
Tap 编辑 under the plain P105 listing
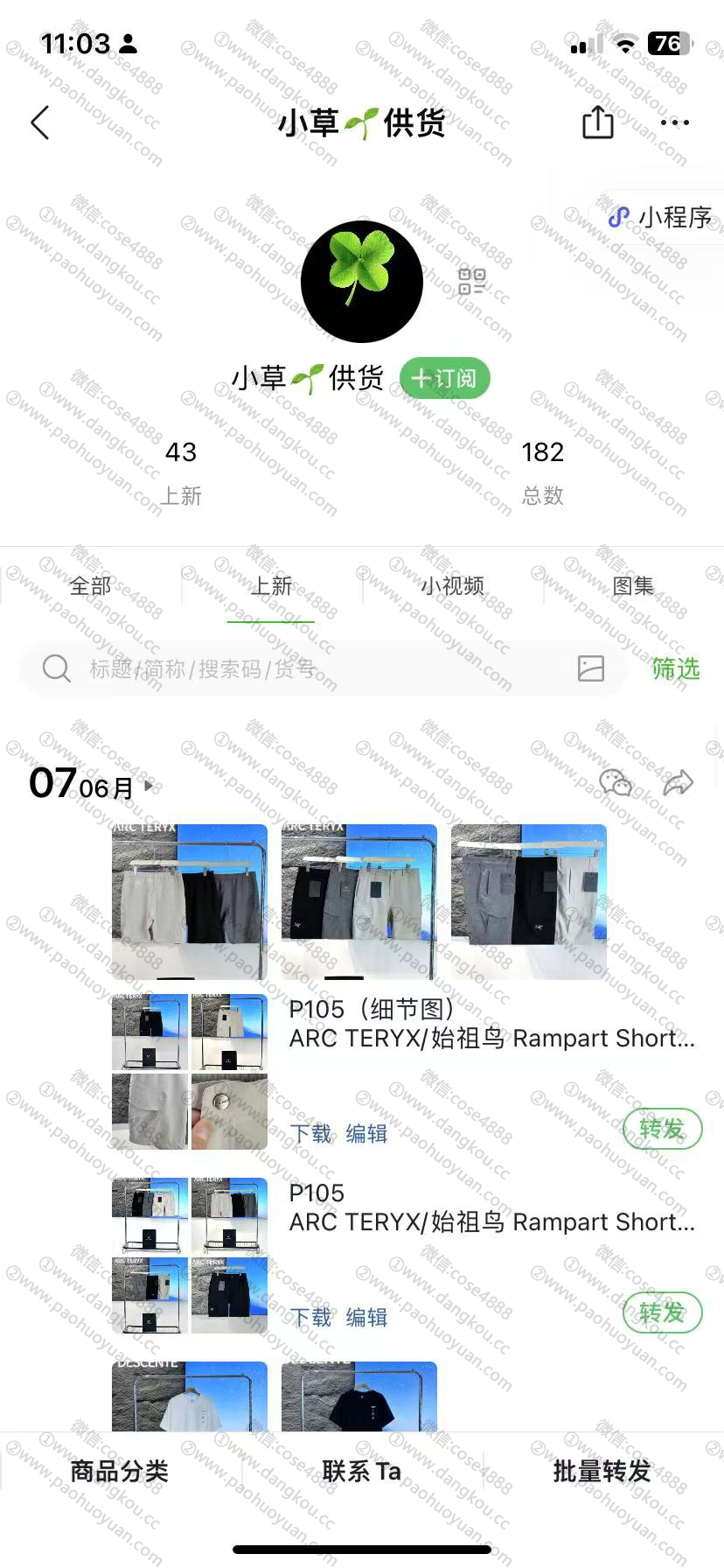point(366,1318)
